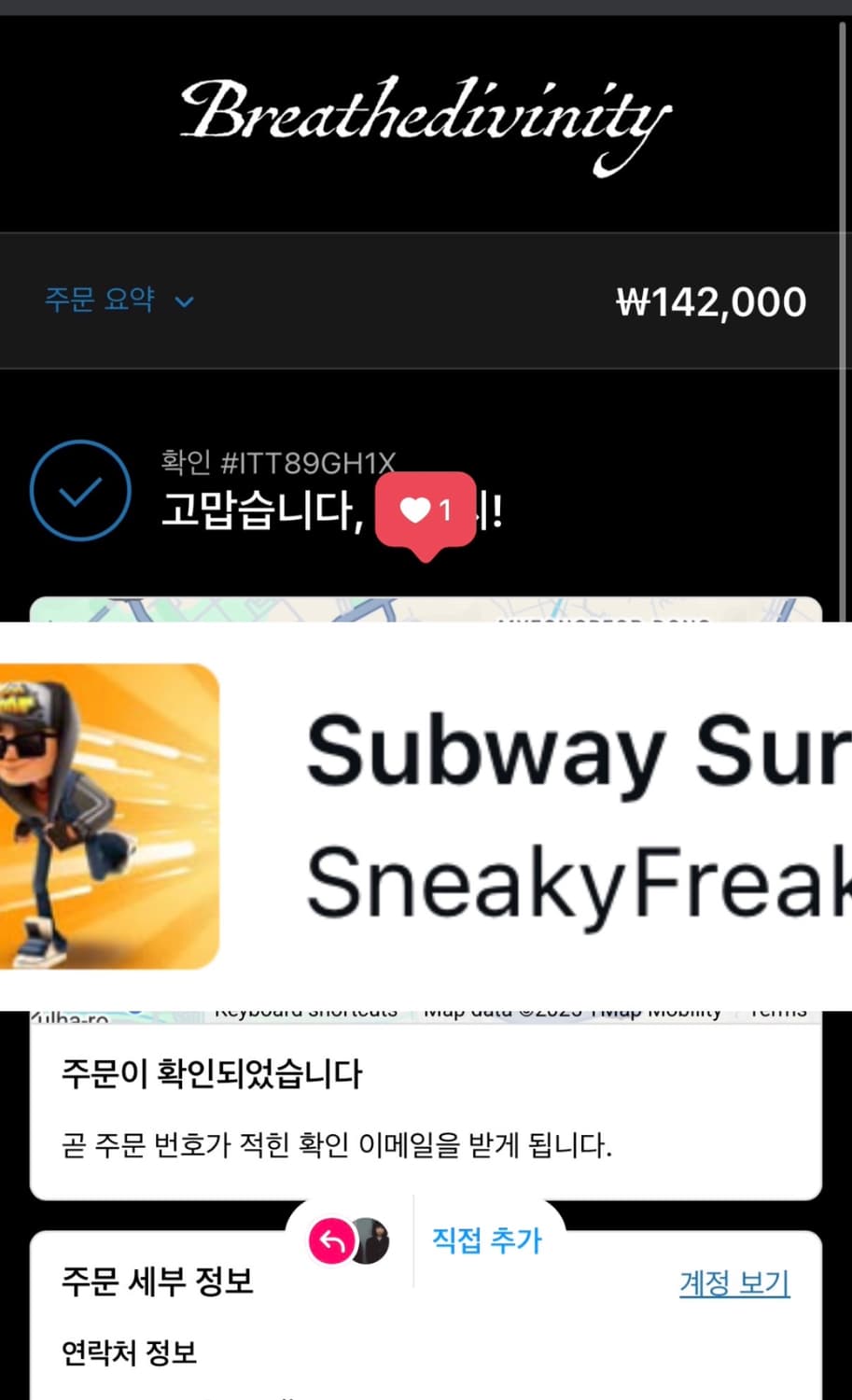Click the Keyboard Shortcuts map link
Viewport: 852px width, 1400px height.
(307, 1010)
